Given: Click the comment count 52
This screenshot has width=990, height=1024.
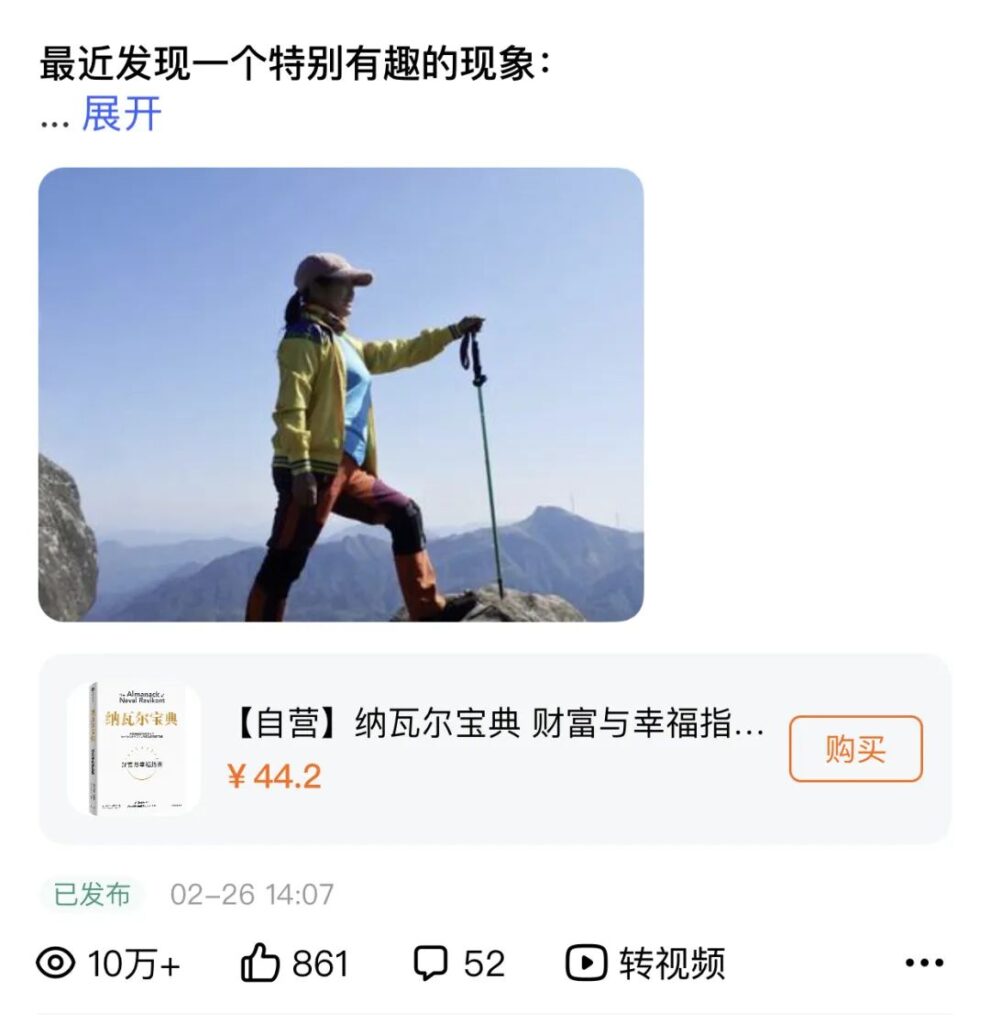Looking at the screenshot, I should (486, 963).
